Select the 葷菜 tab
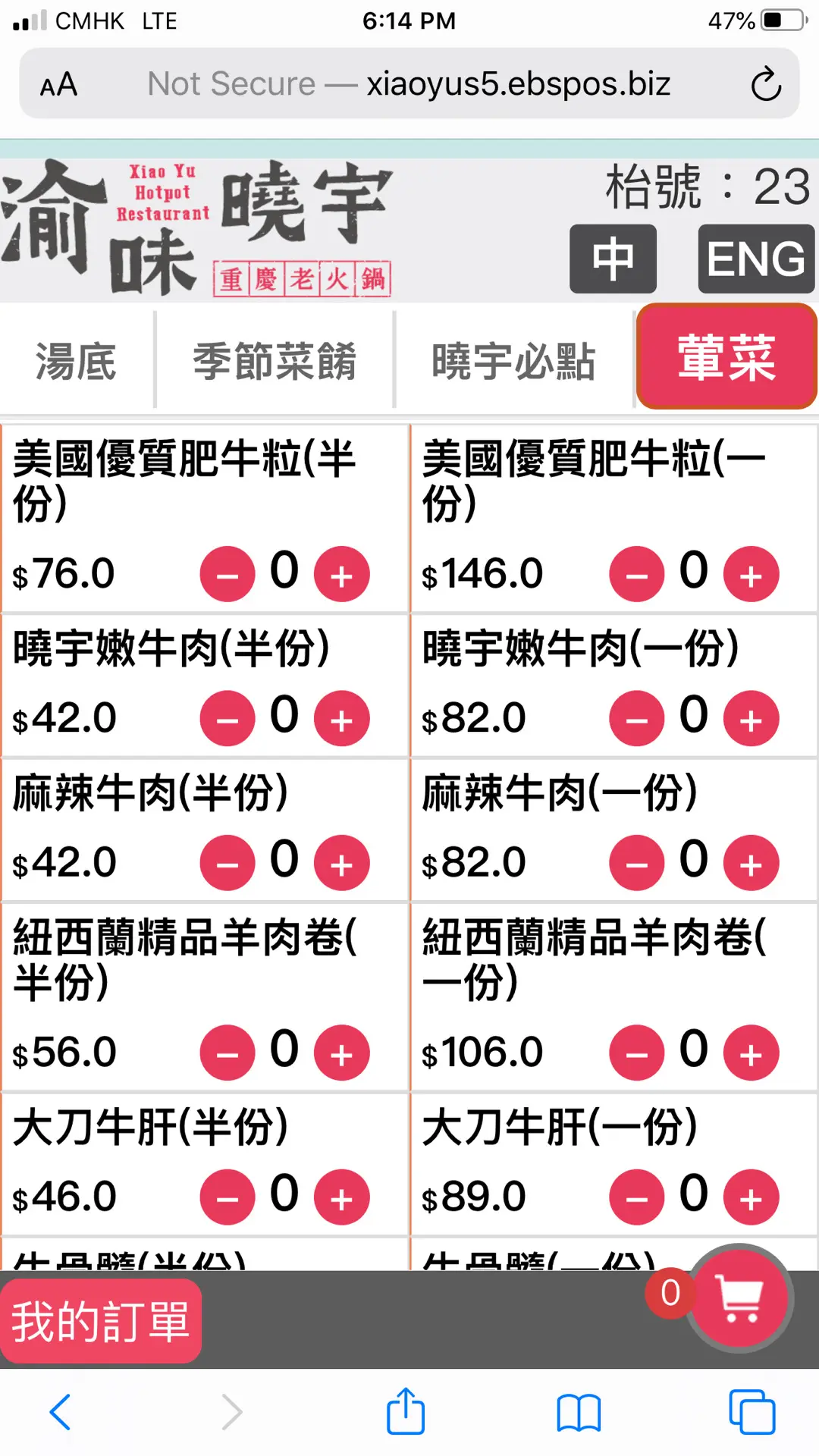 coord(726,357)
